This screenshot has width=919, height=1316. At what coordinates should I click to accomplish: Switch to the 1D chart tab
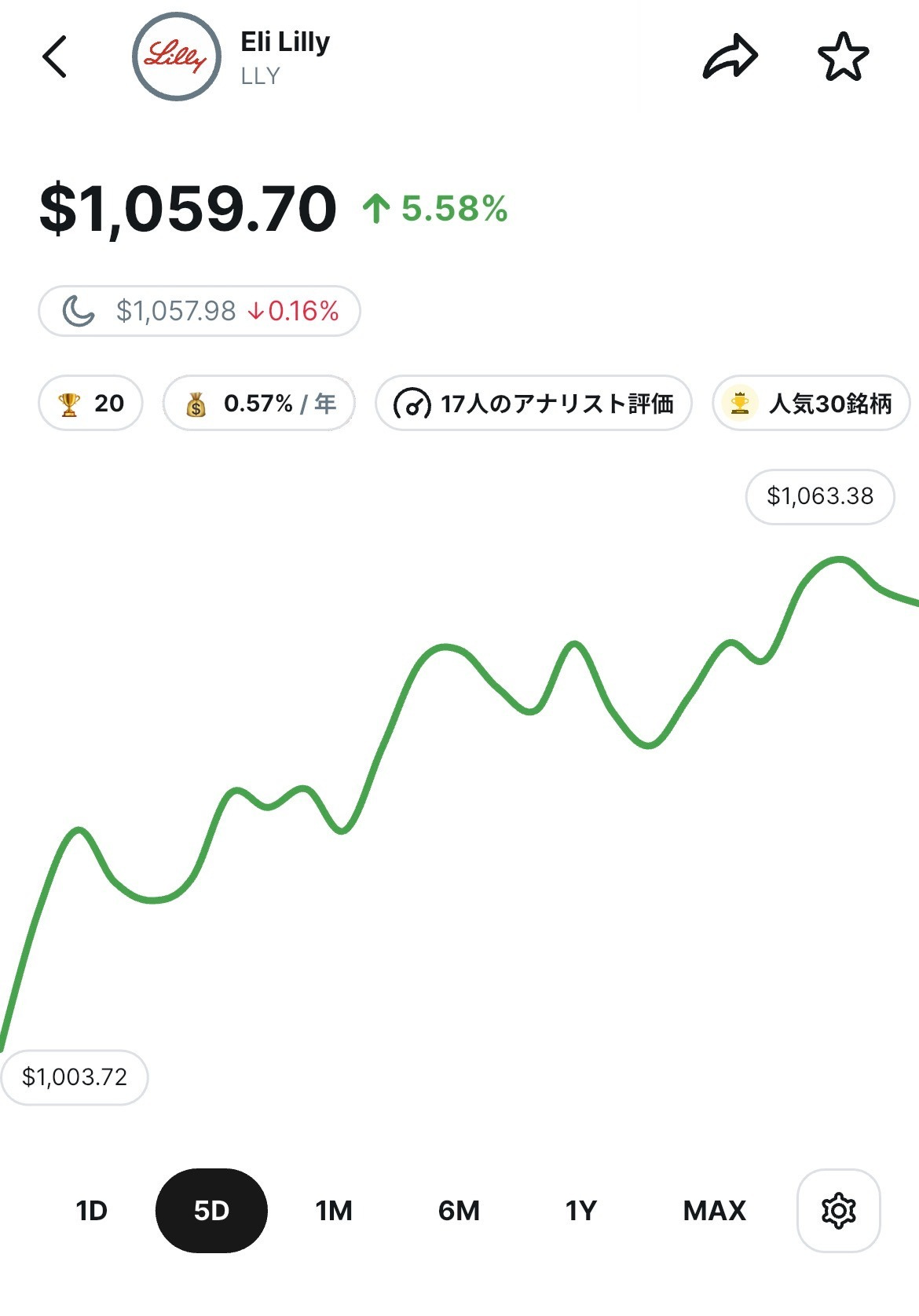tap(92, 1212)
